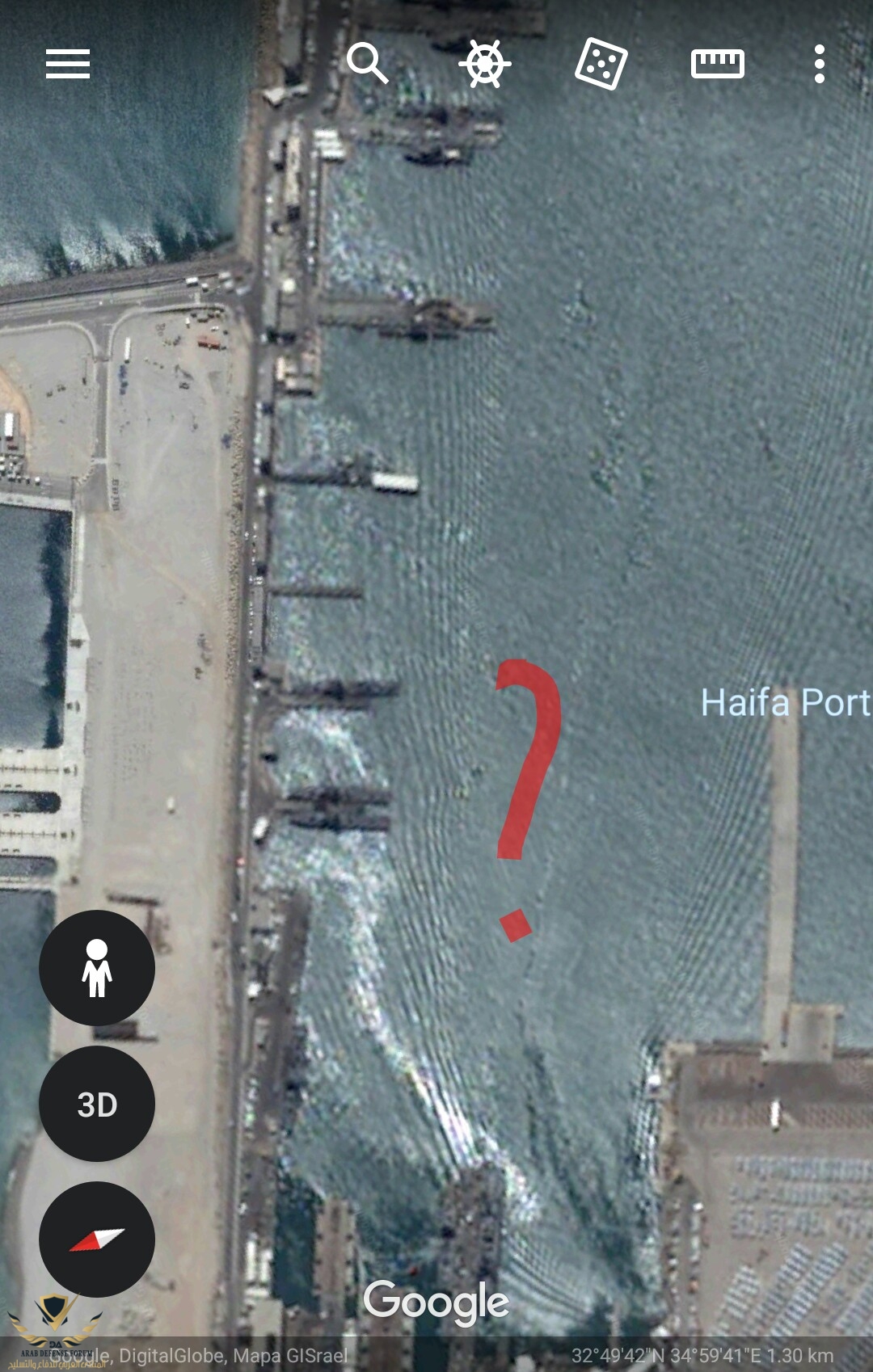
Task: Roll the dice for random location
Action: [601, 64]
